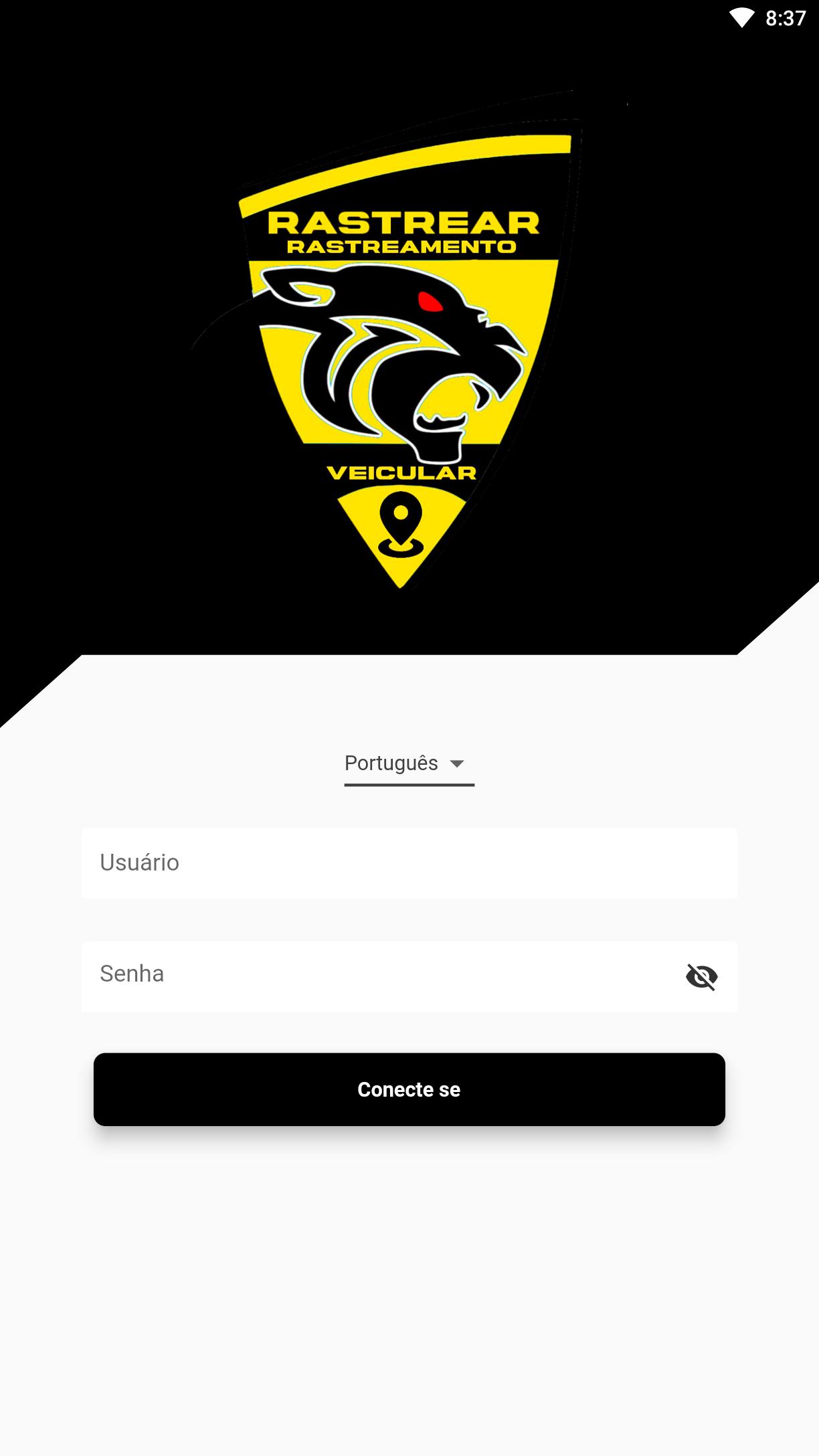Open the Português language dropdown

click(x=409, y=764)
